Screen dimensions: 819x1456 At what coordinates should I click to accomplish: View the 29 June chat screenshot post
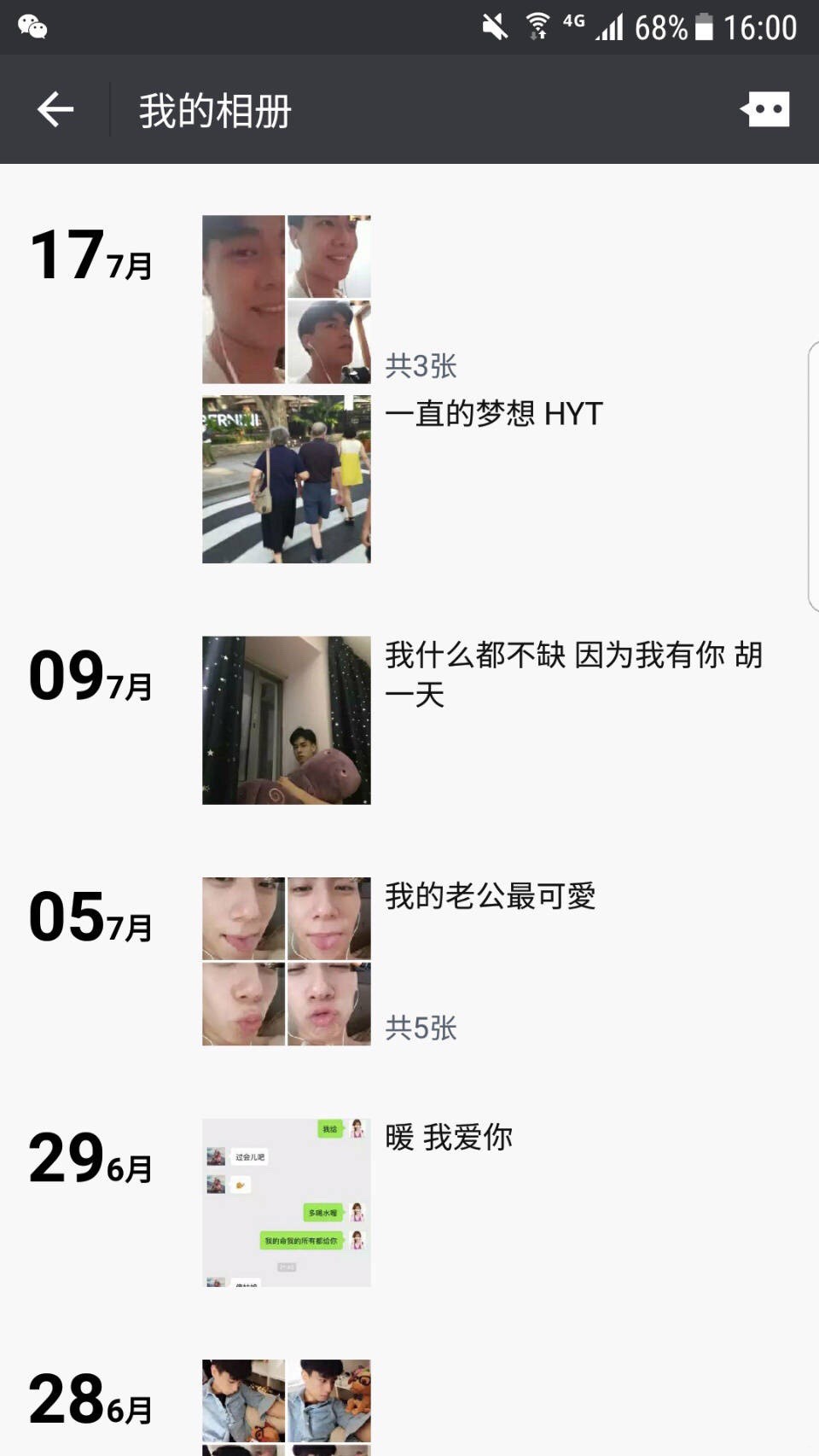(287, 1203)
